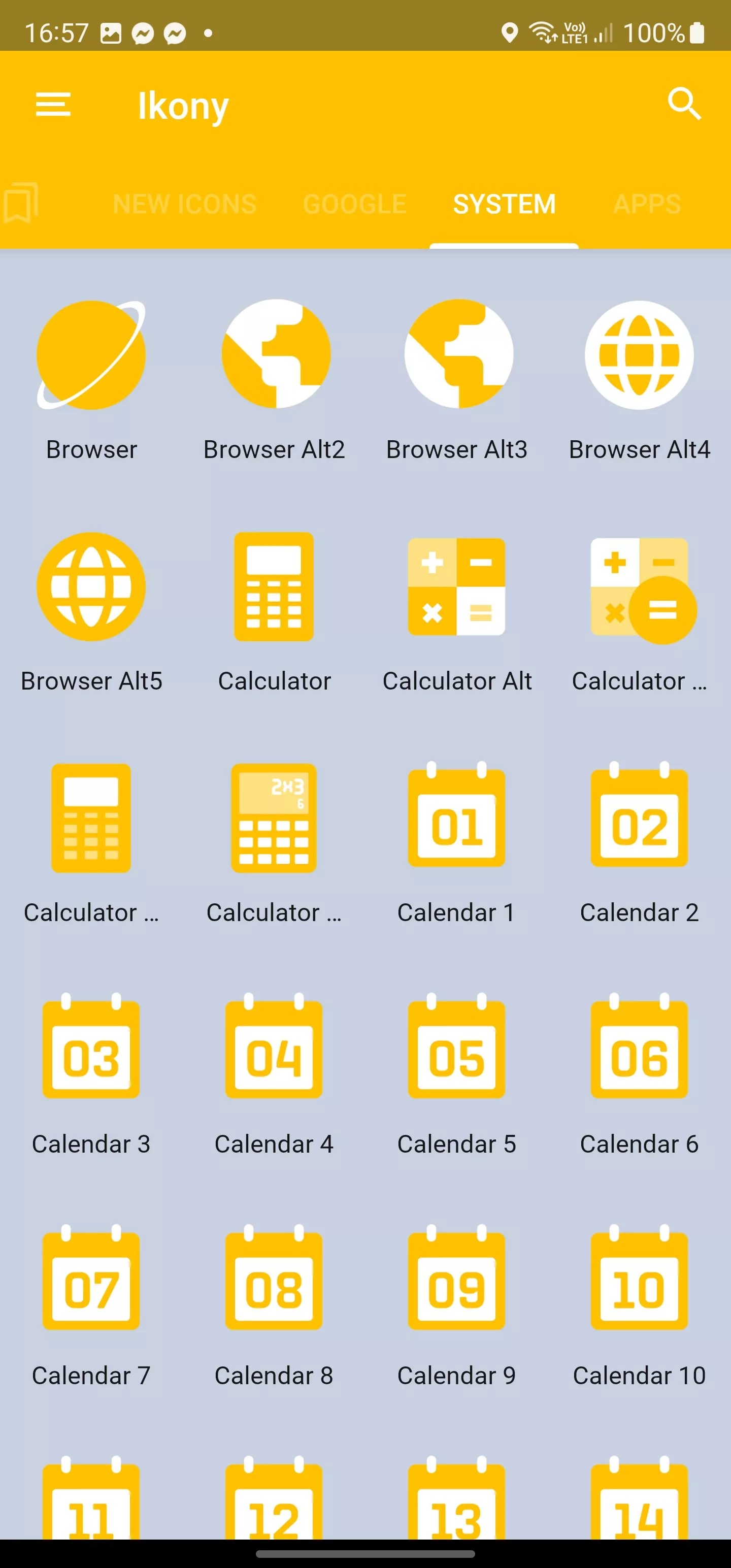This screenshot has width=731, height=1568.
Task: Select the Browser Alt5 icon
Action: coord(91,587)
